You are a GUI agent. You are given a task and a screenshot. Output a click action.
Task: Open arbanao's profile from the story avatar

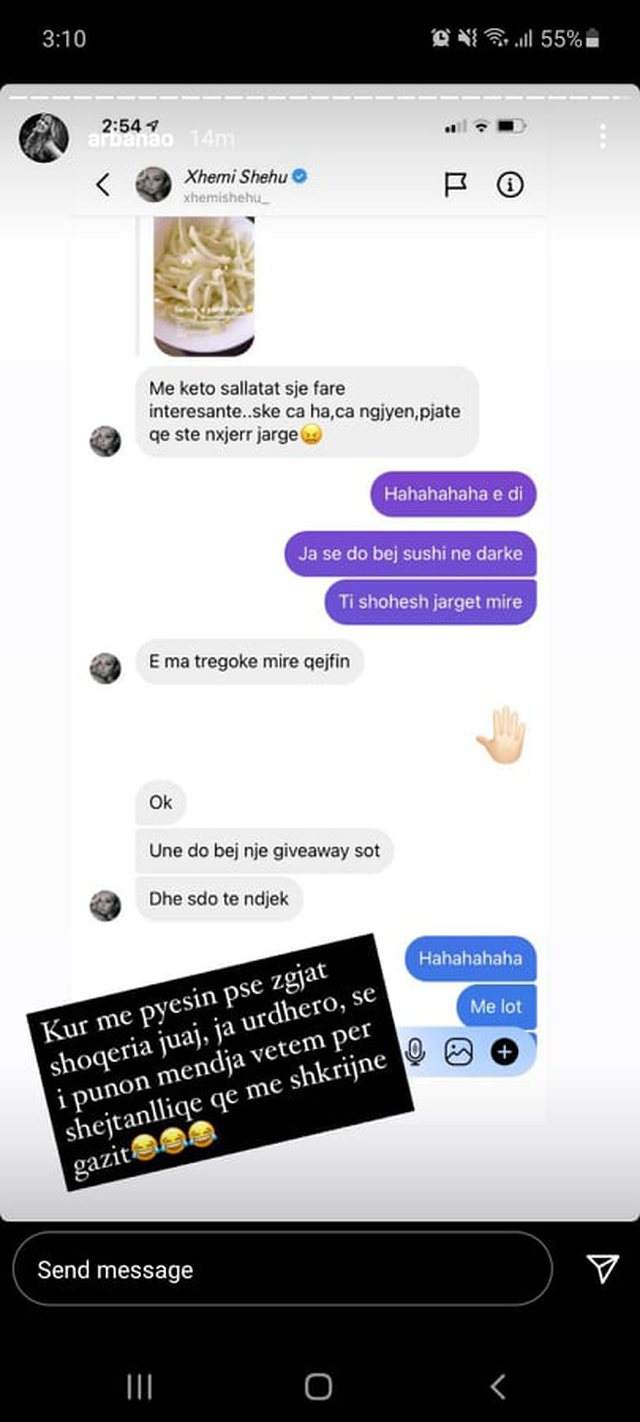point(43,137)
